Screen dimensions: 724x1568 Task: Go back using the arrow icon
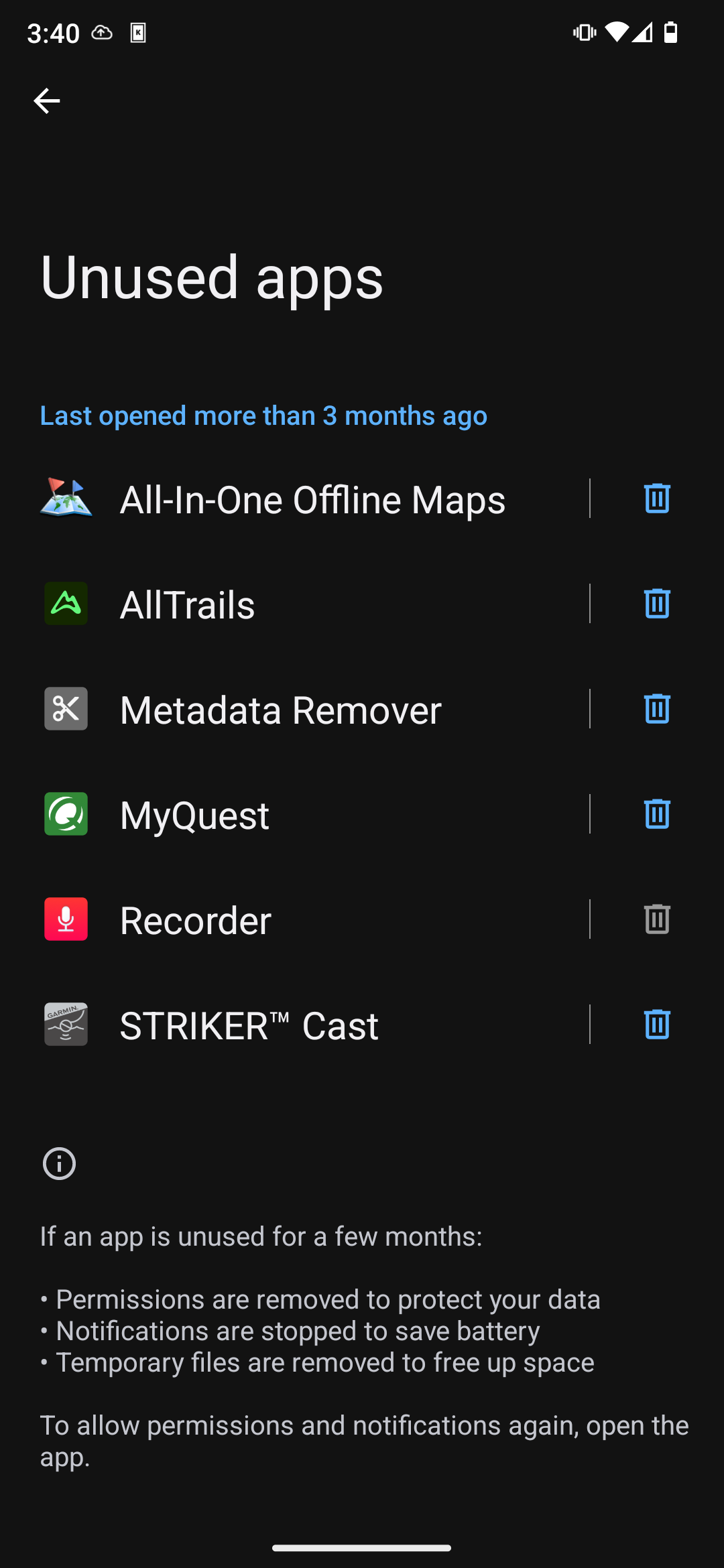[x=47, y=101]
